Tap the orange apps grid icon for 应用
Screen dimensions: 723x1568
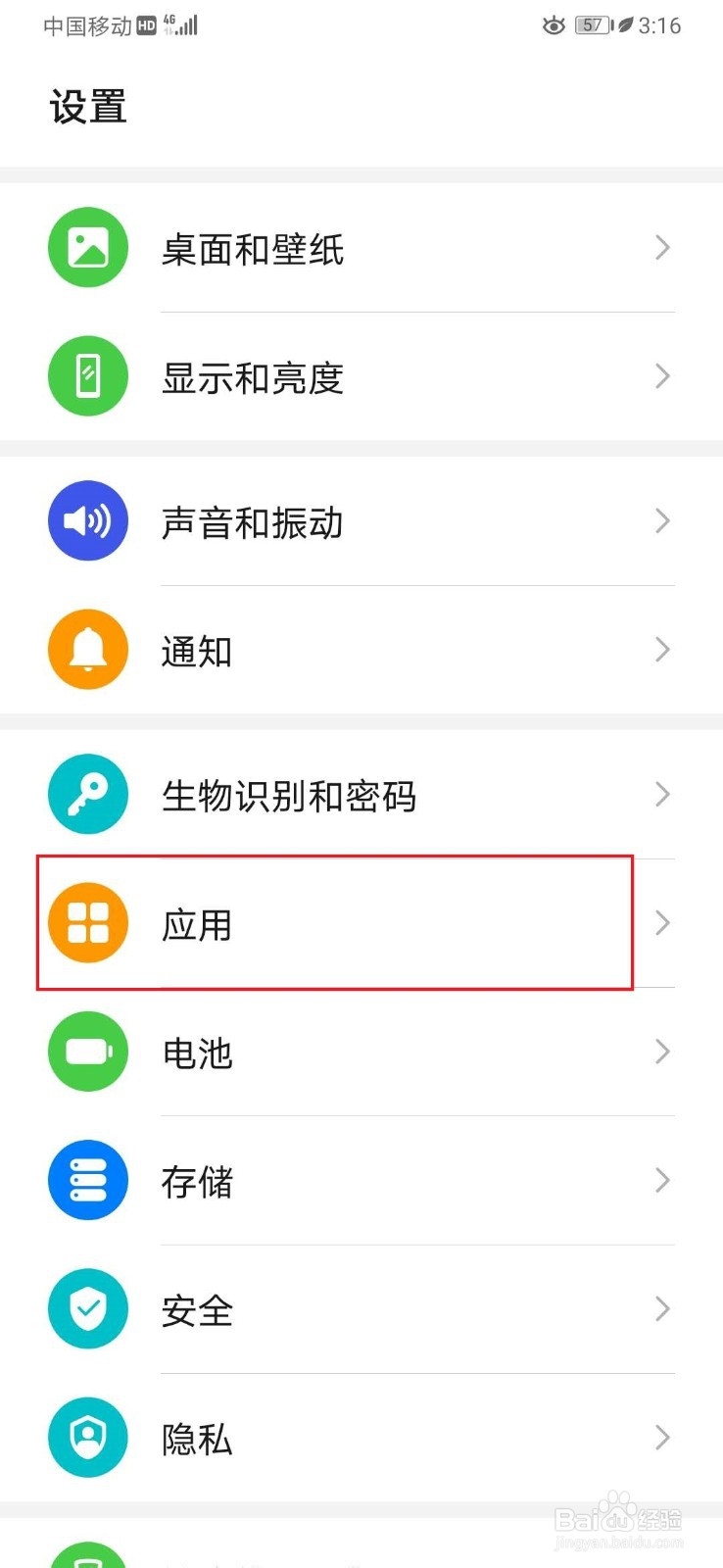click(87, 922)
